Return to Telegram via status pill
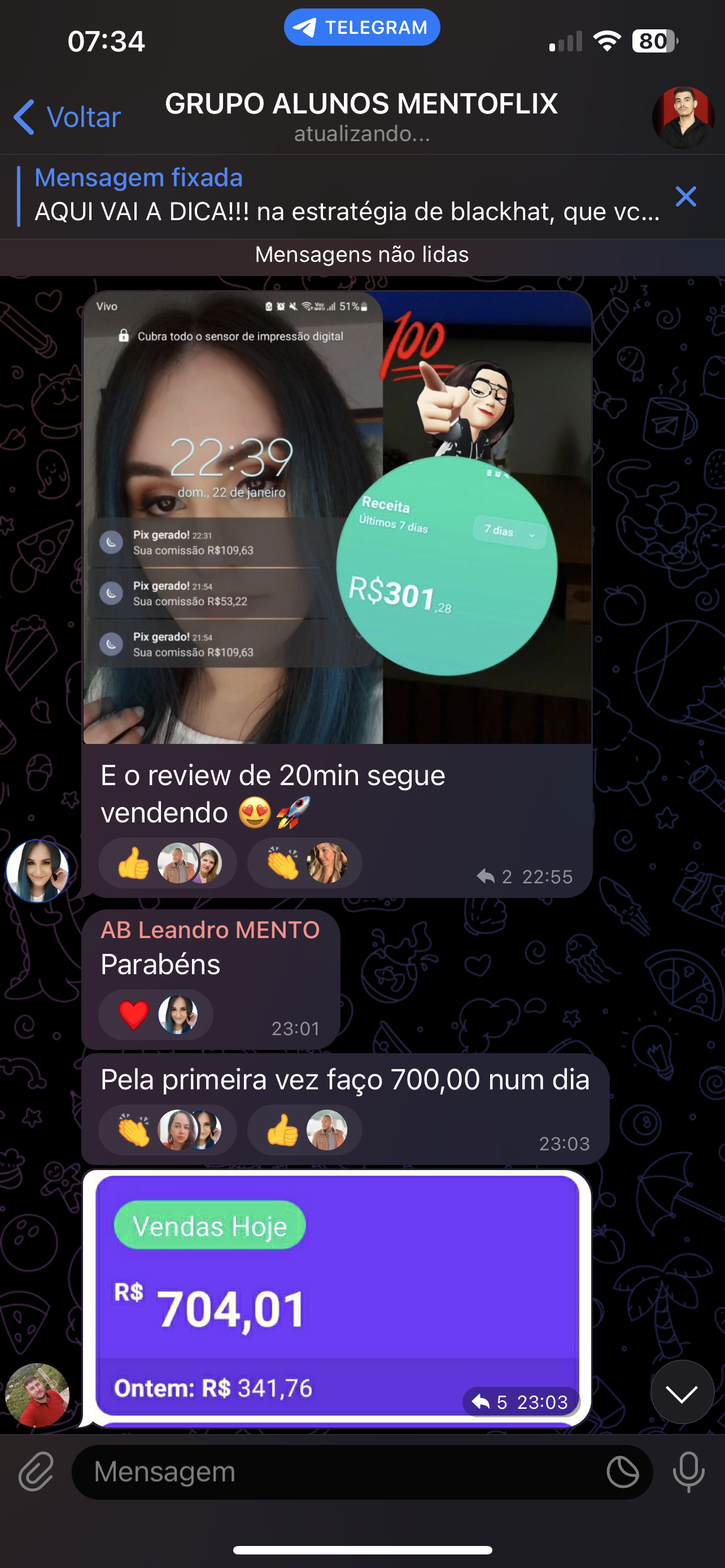725x1568 pixels. [x=361, y=28]
